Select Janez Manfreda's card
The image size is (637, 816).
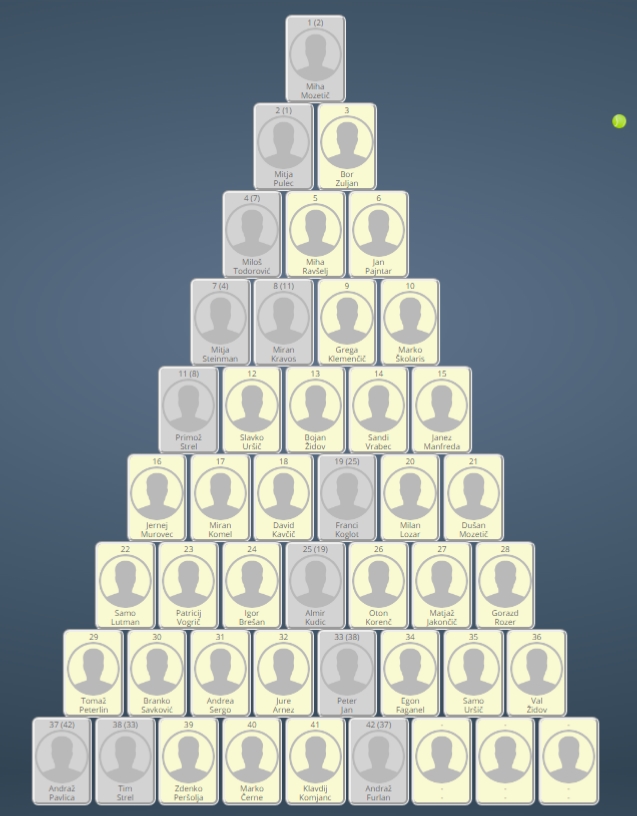tap(441, 410)
